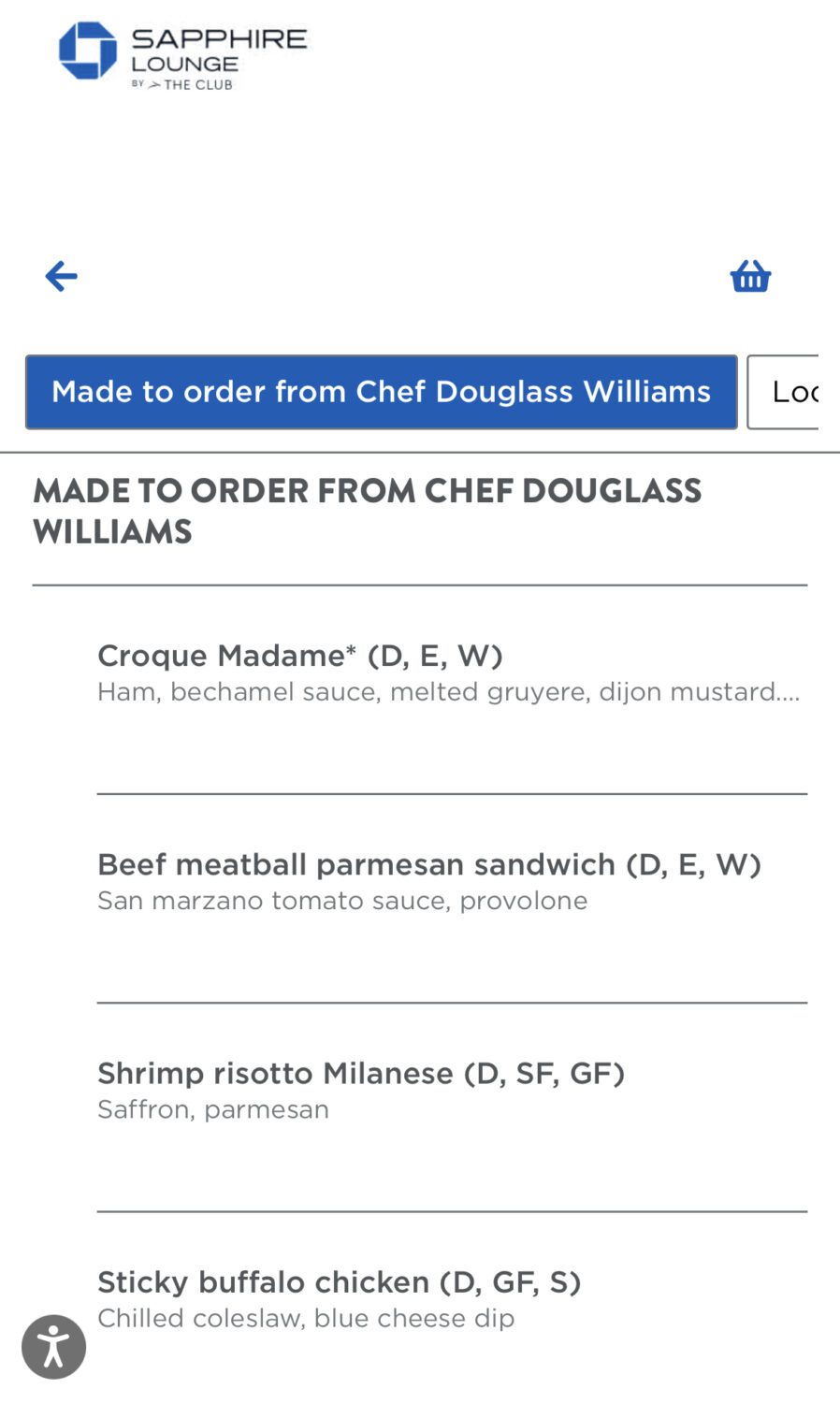Tap the Made to Order section heading
The image size is (840, 1403).
coord(368,510)
